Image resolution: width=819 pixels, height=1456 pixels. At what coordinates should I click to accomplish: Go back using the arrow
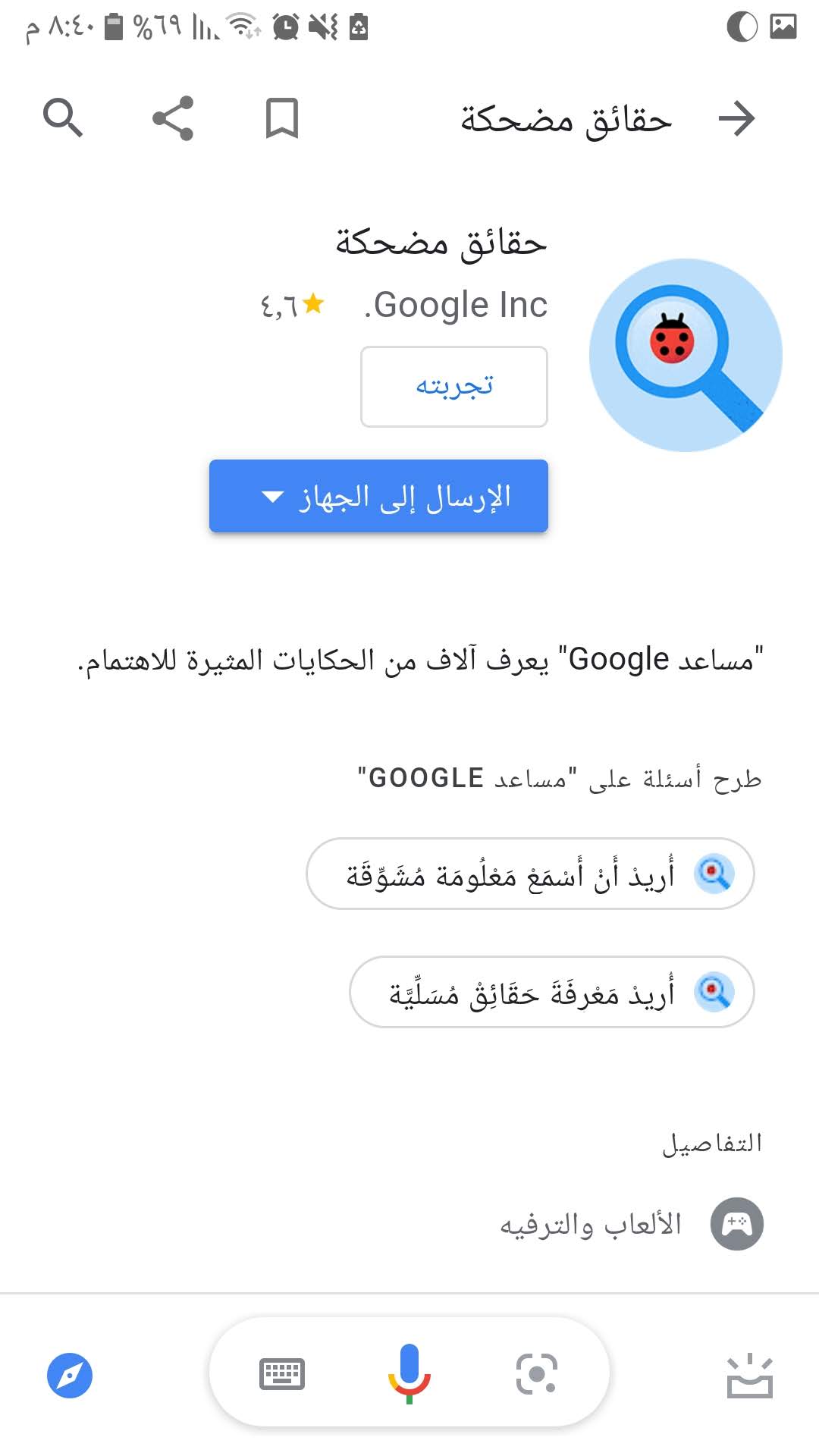pos(736,118)
